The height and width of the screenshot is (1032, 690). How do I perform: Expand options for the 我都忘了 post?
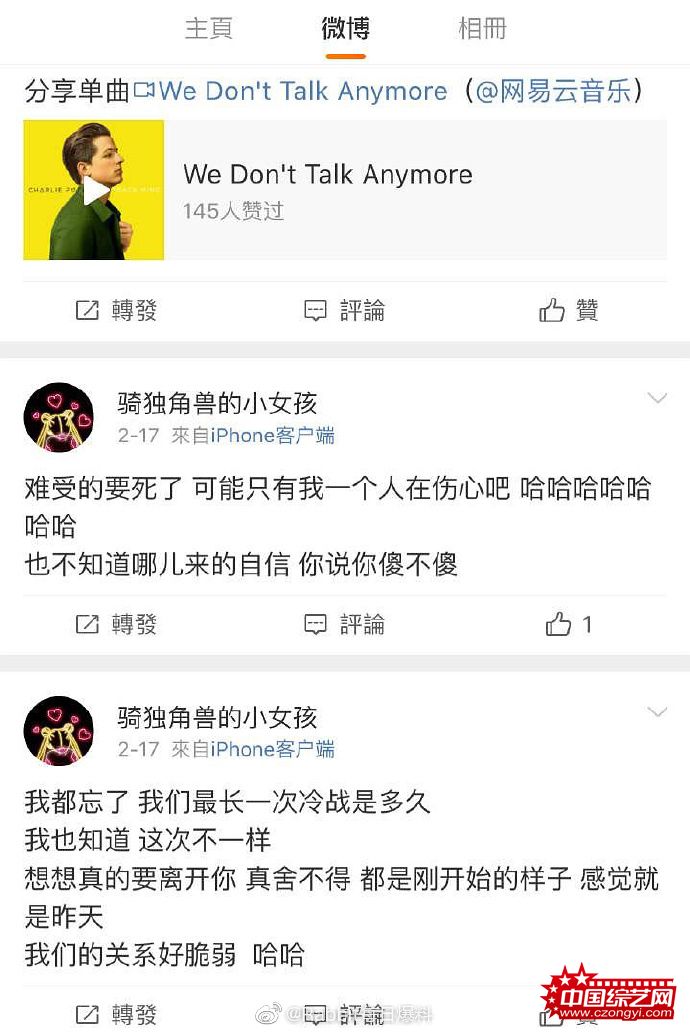point(657,712)
